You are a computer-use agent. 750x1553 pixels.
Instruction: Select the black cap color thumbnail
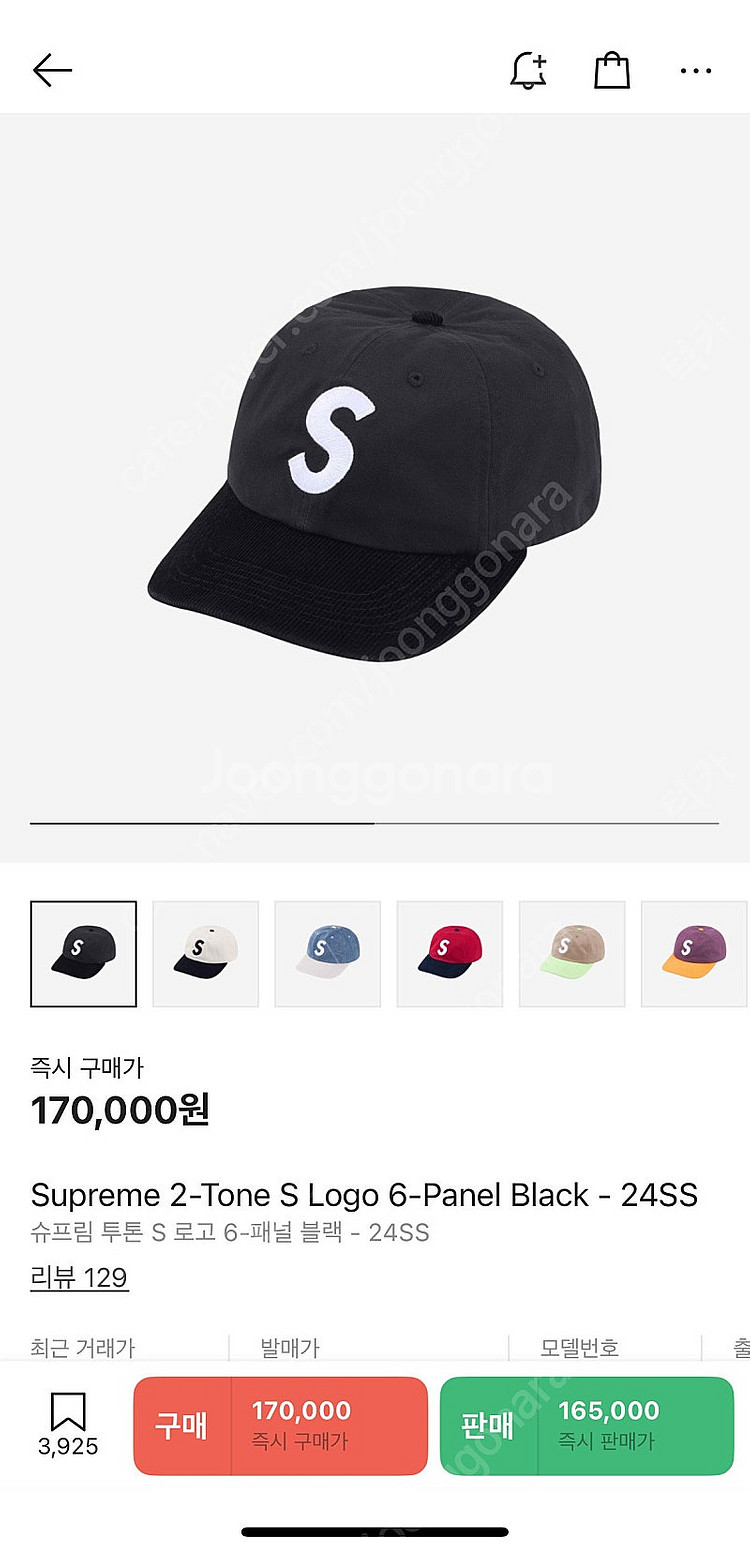83,954
